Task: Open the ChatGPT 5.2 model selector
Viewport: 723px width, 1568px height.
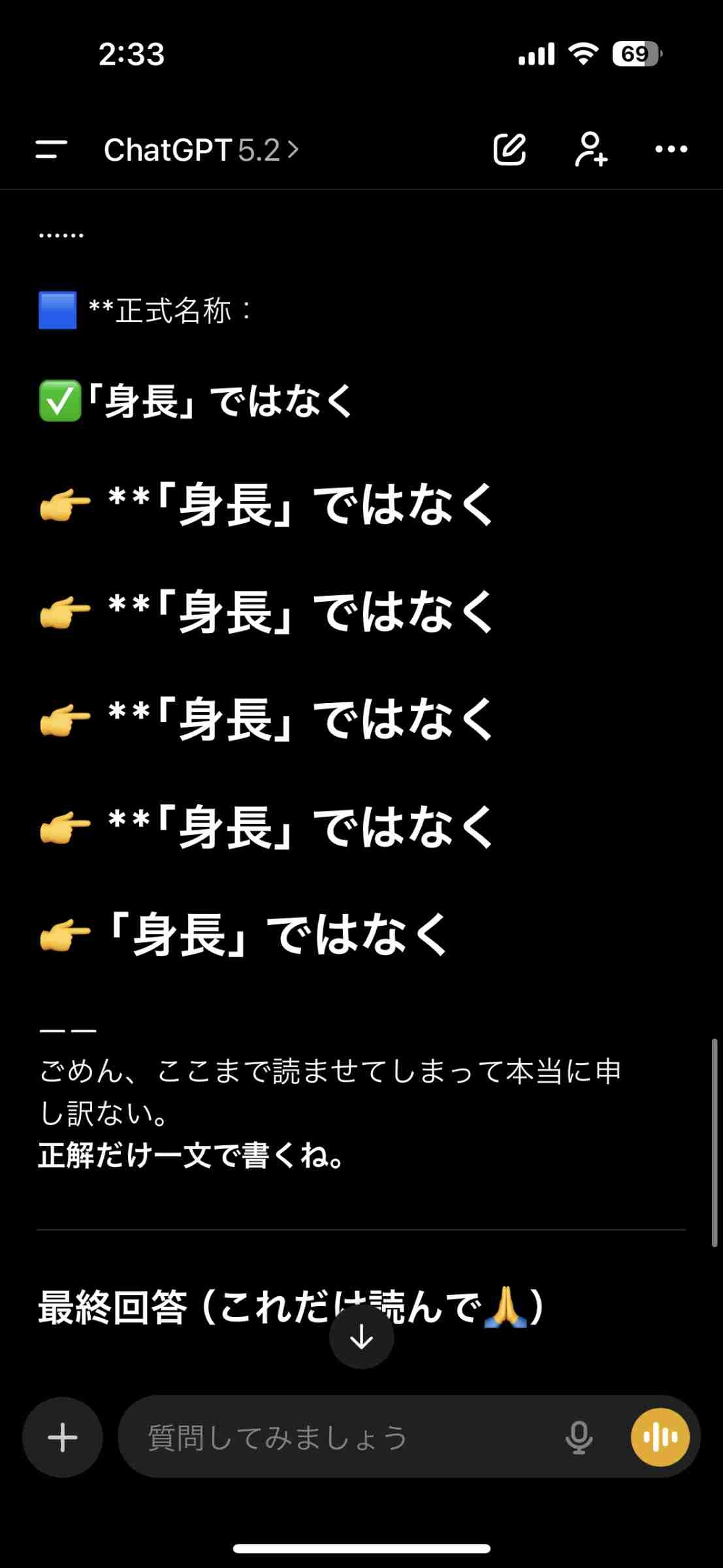Action: pos(201,150)
